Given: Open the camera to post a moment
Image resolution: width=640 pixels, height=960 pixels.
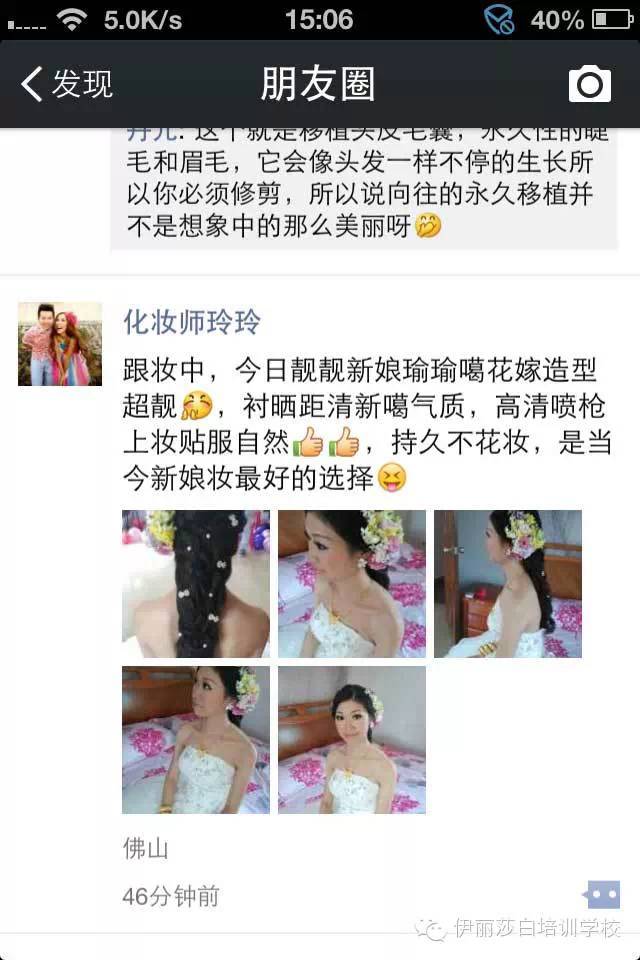Looking at the screenshot, I should 589,85.
